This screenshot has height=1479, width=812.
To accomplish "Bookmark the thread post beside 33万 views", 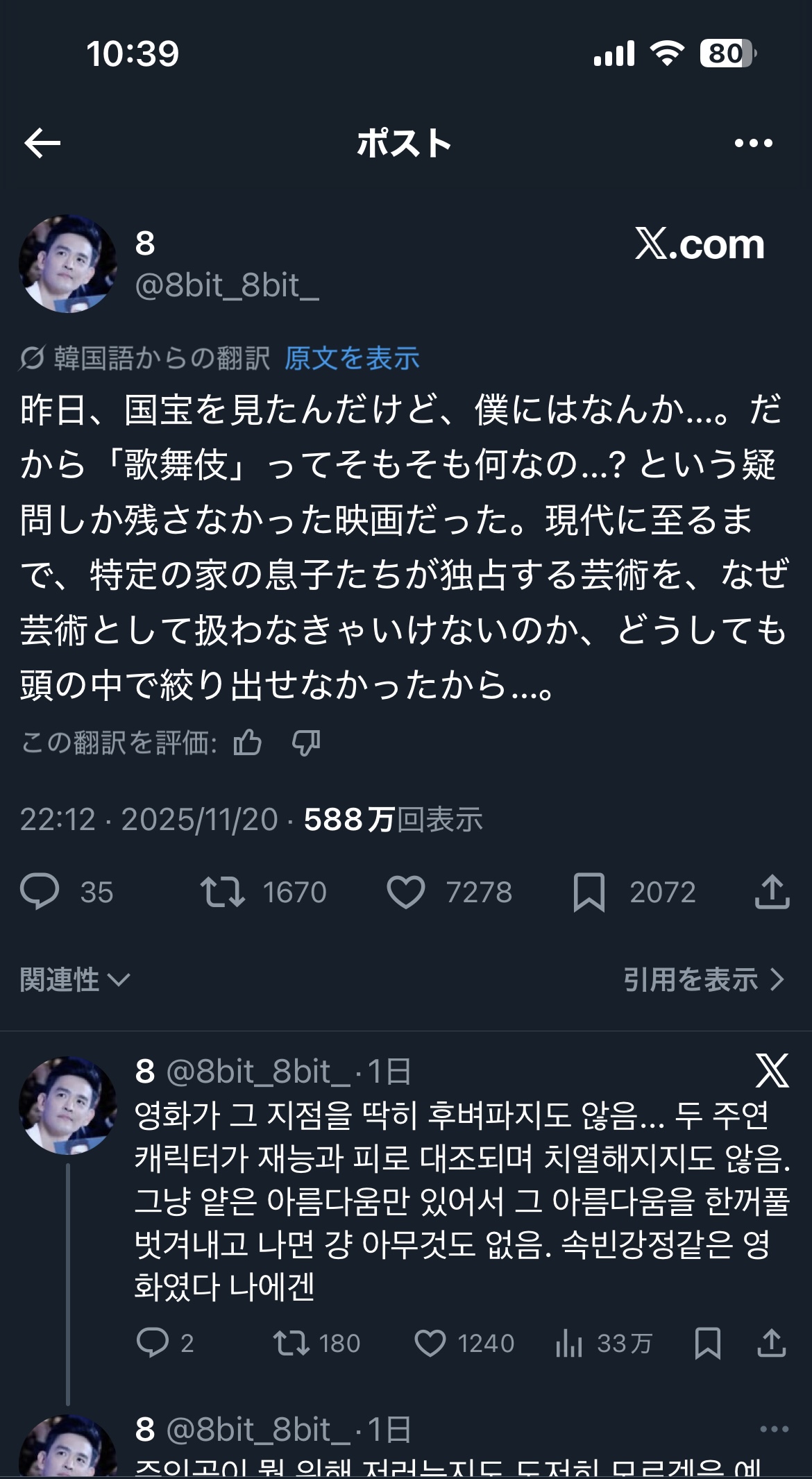I will pyautogui.click(x=707, y=1343).
